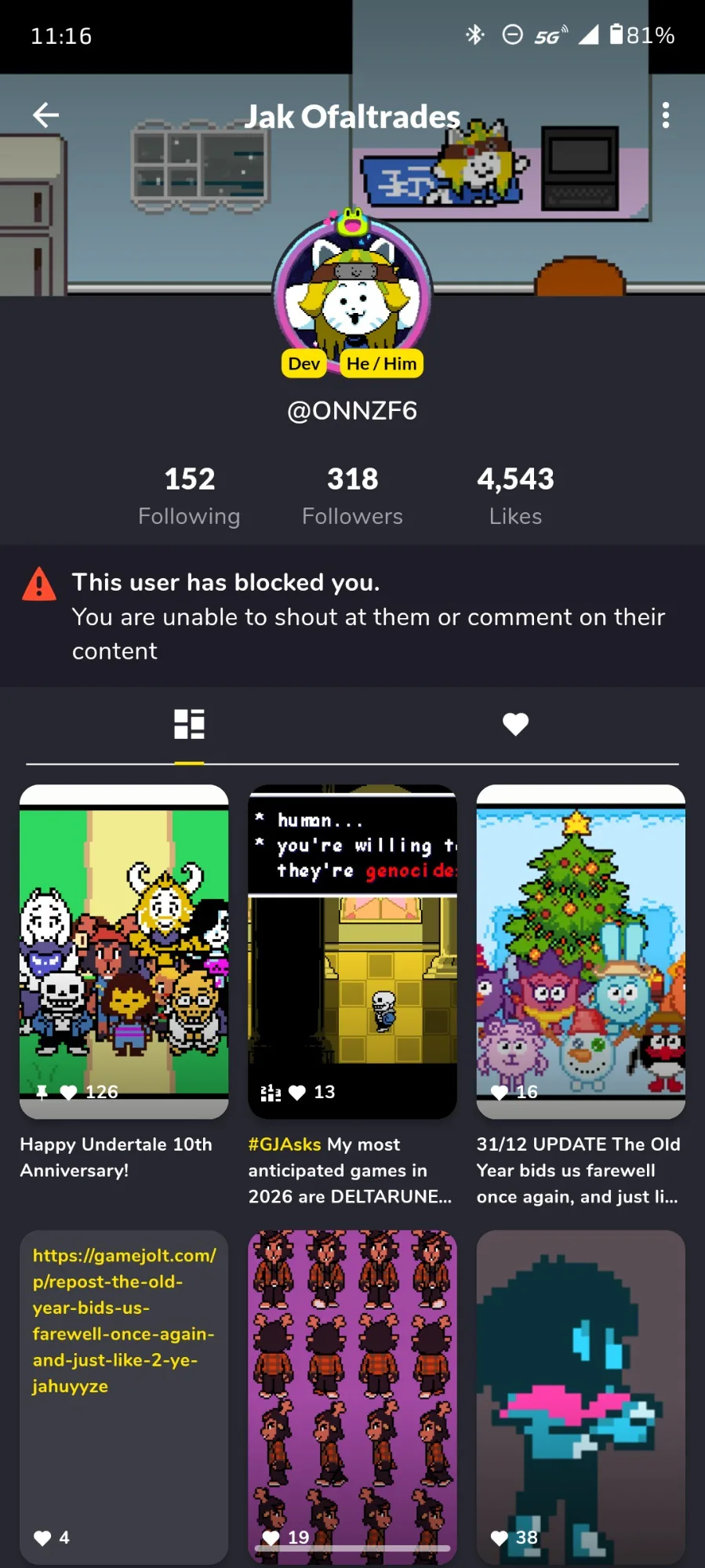Open the gamejolt.com repost link post
Screen dimensions: 705x1568
tap(124, 1396)
